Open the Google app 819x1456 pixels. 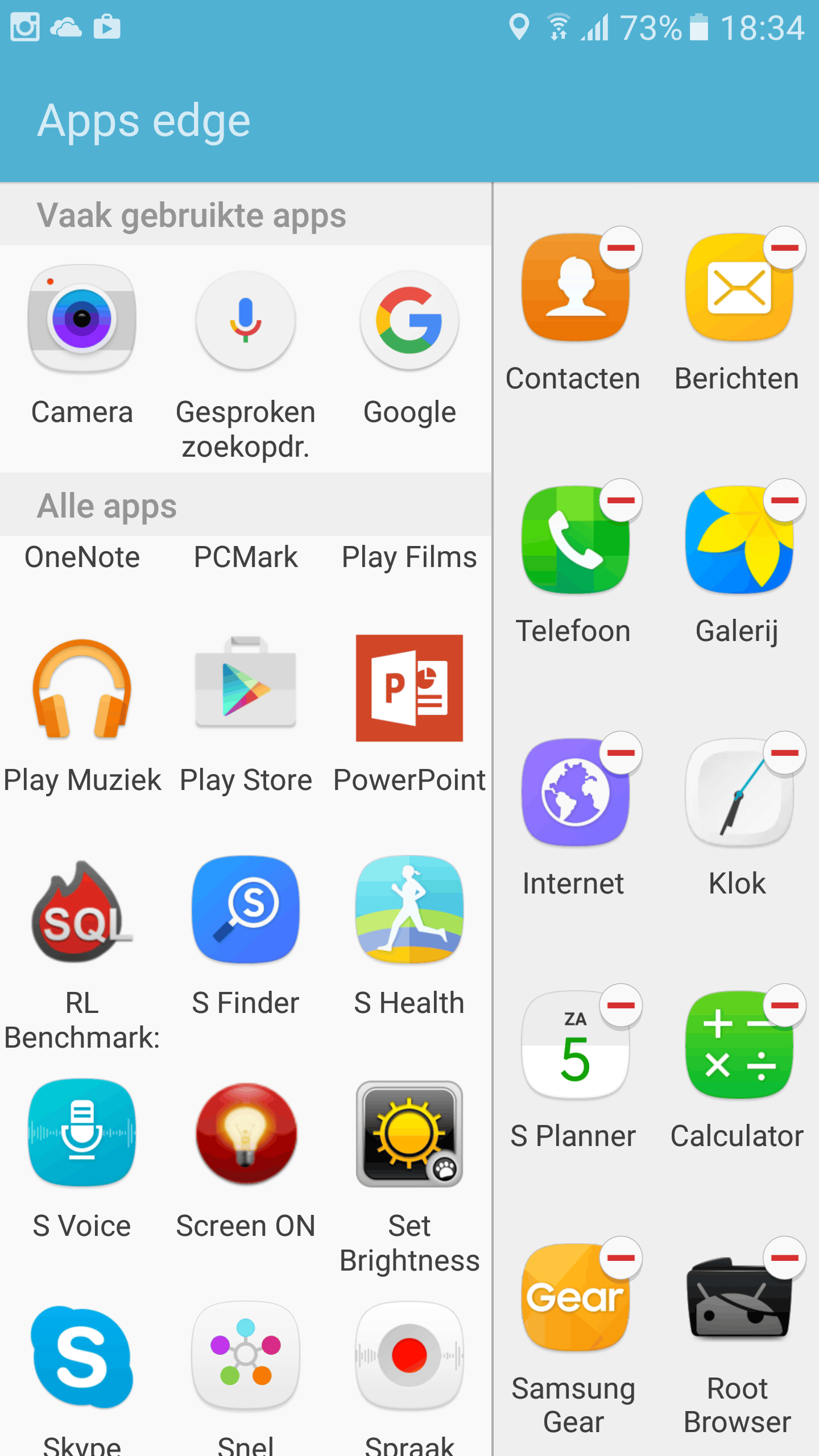coord(409,320)
